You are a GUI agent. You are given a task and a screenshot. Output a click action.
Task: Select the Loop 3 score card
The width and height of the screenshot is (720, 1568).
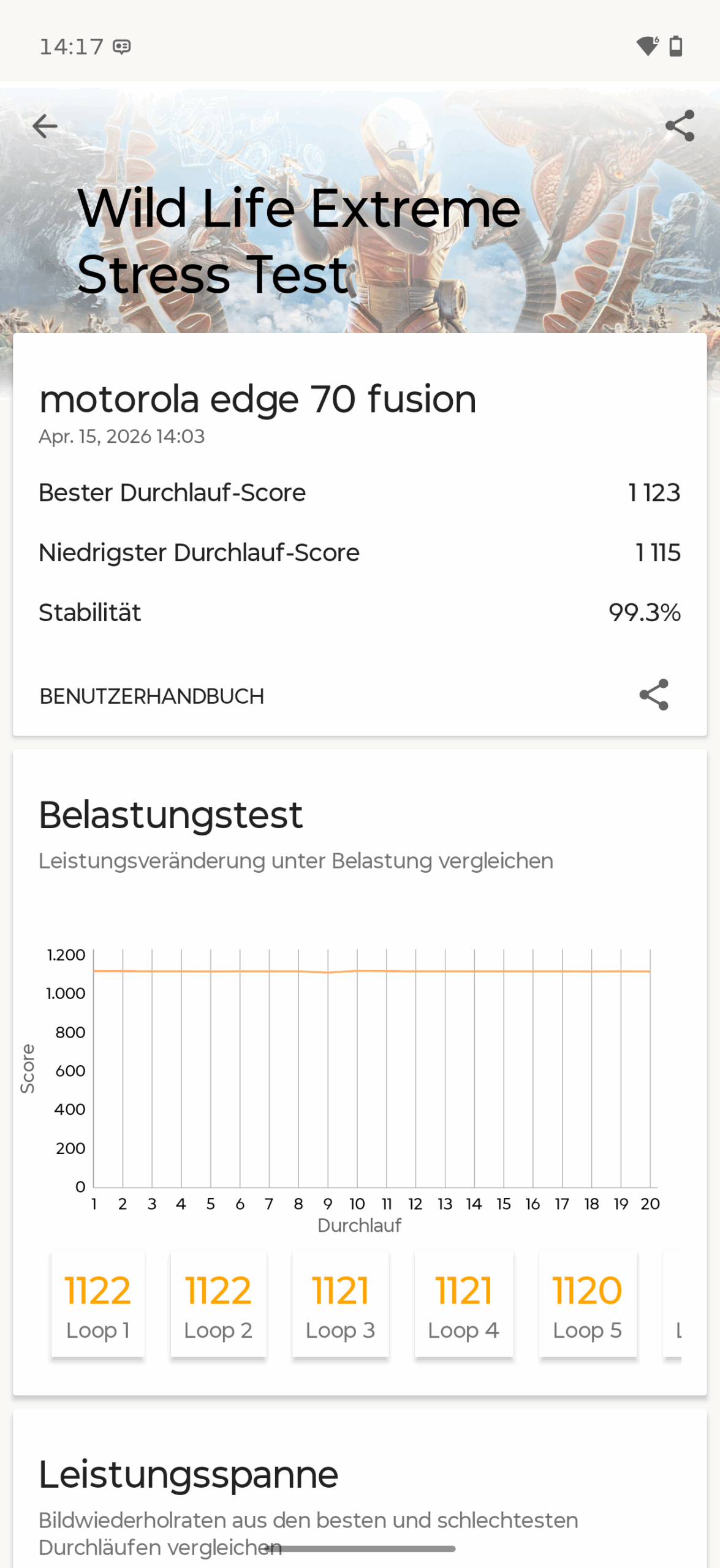(x=340, y=1305)
